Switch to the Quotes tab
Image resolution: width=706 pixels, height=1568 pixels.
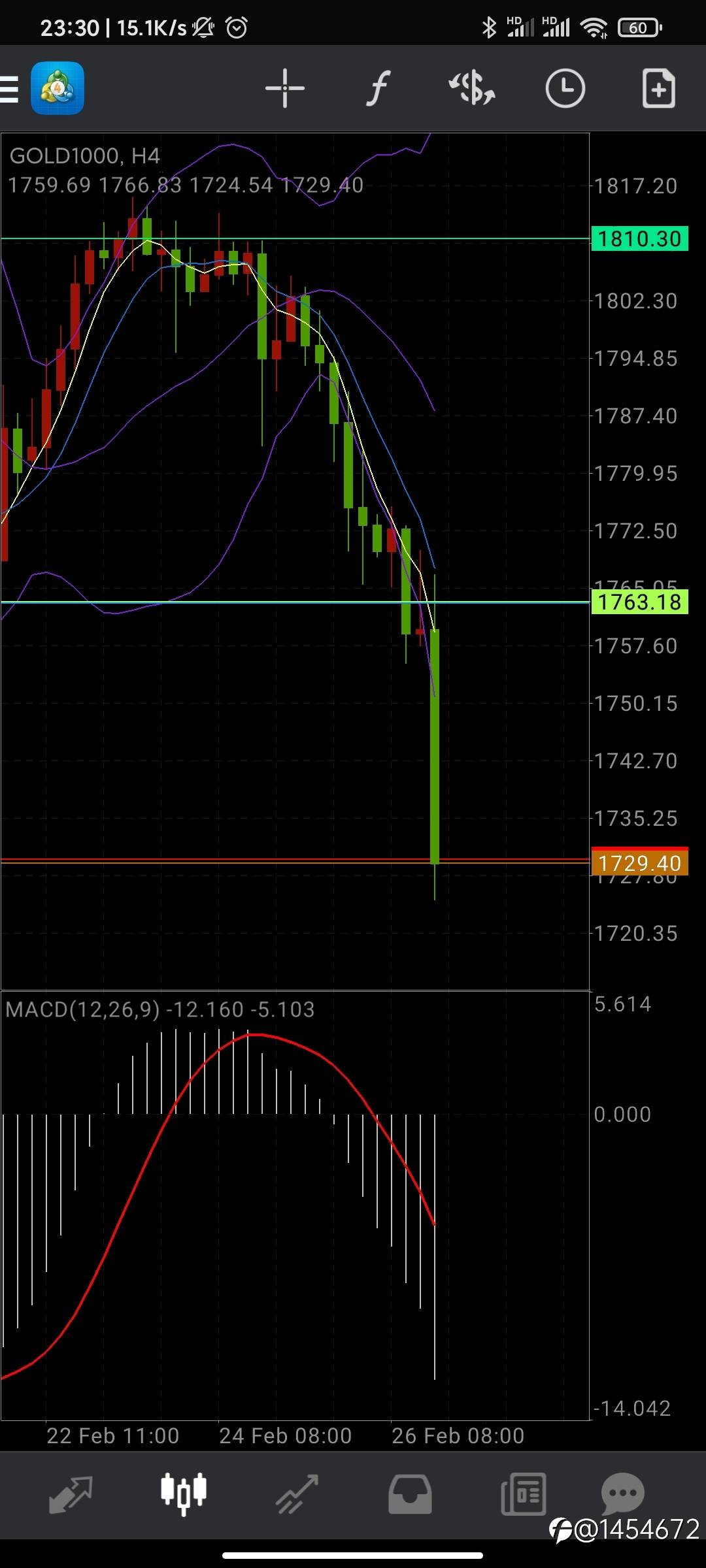click(71, 1495)
